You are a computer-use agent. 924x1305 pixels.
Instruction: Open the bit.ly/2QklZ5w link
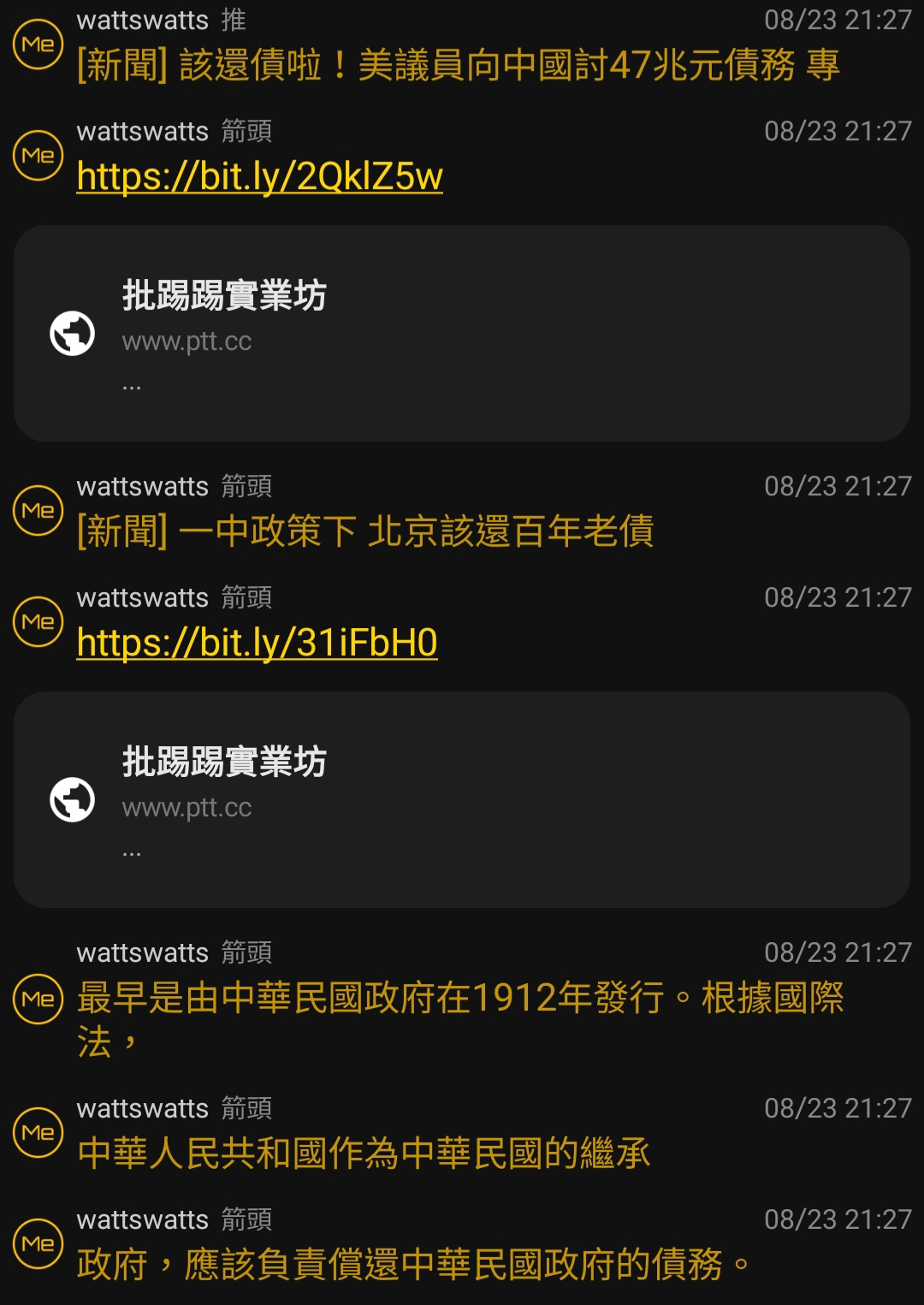(x=259, y=176)
